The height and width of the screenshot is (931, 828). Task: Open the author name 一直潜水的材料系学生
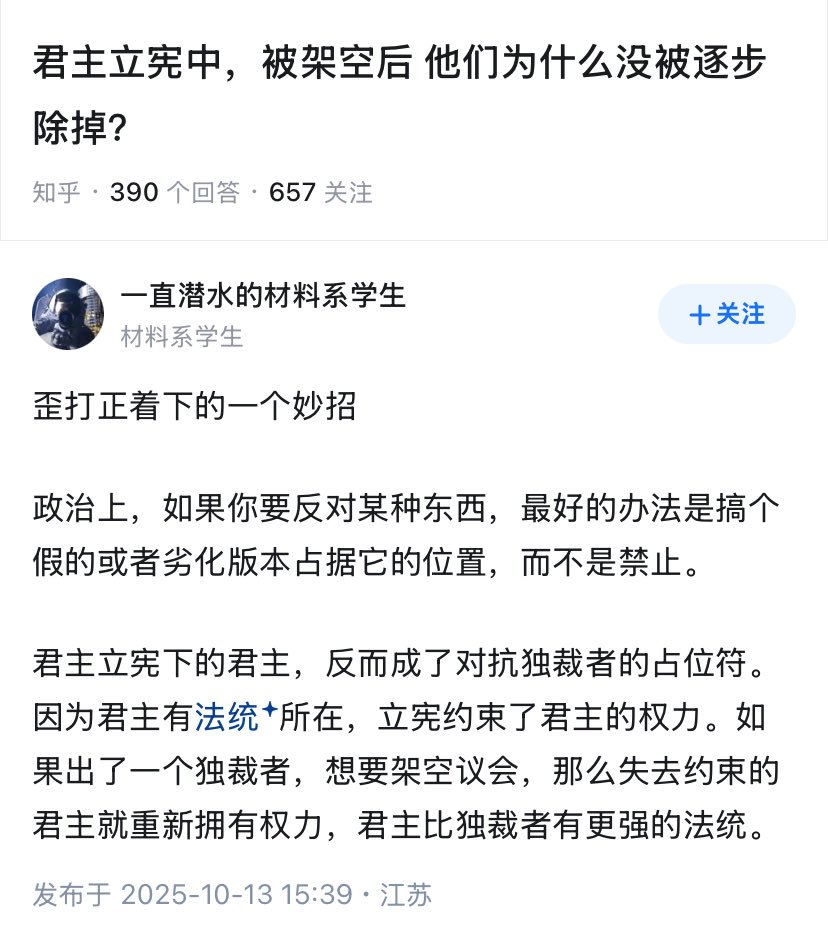(263, 295)
